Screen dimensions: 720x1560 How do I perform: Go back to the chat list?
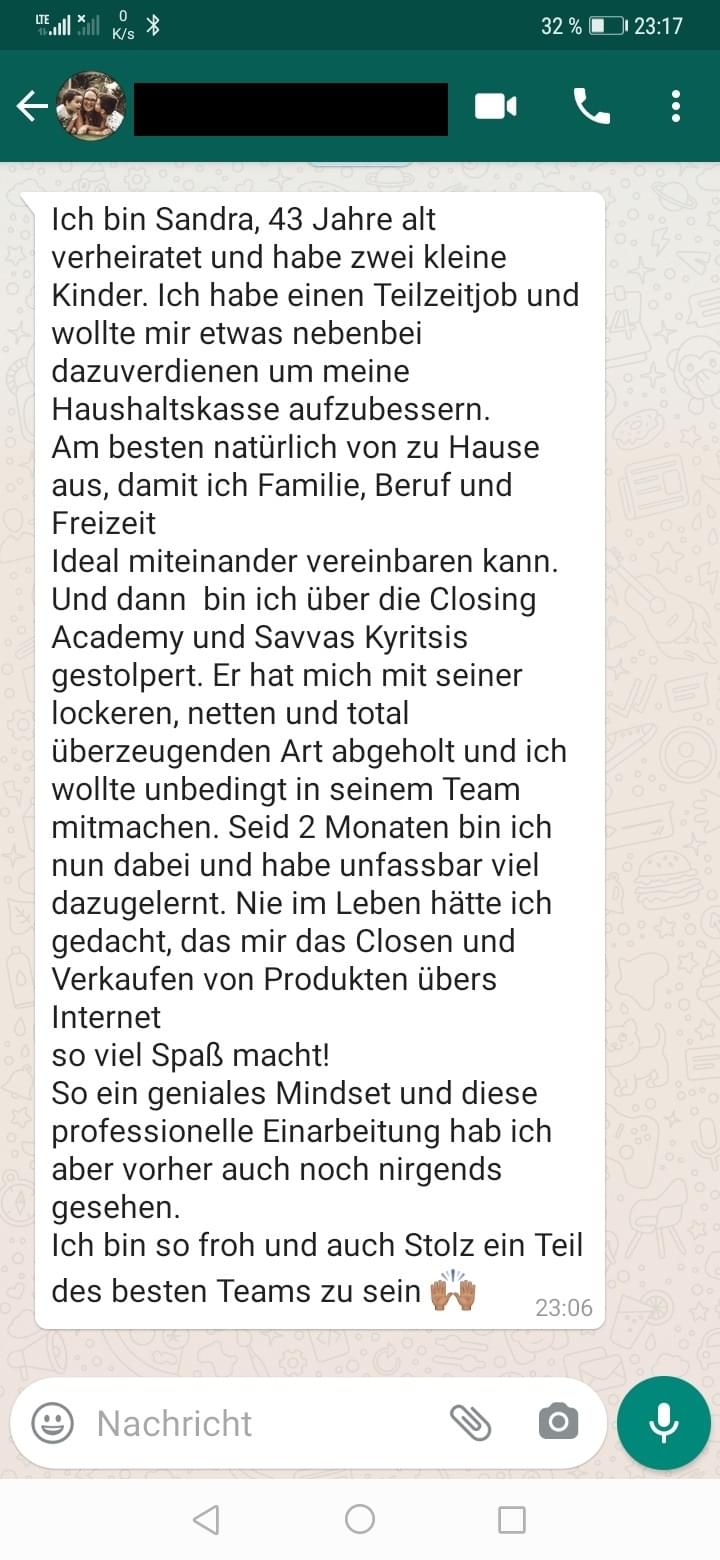tap(31, 106)
